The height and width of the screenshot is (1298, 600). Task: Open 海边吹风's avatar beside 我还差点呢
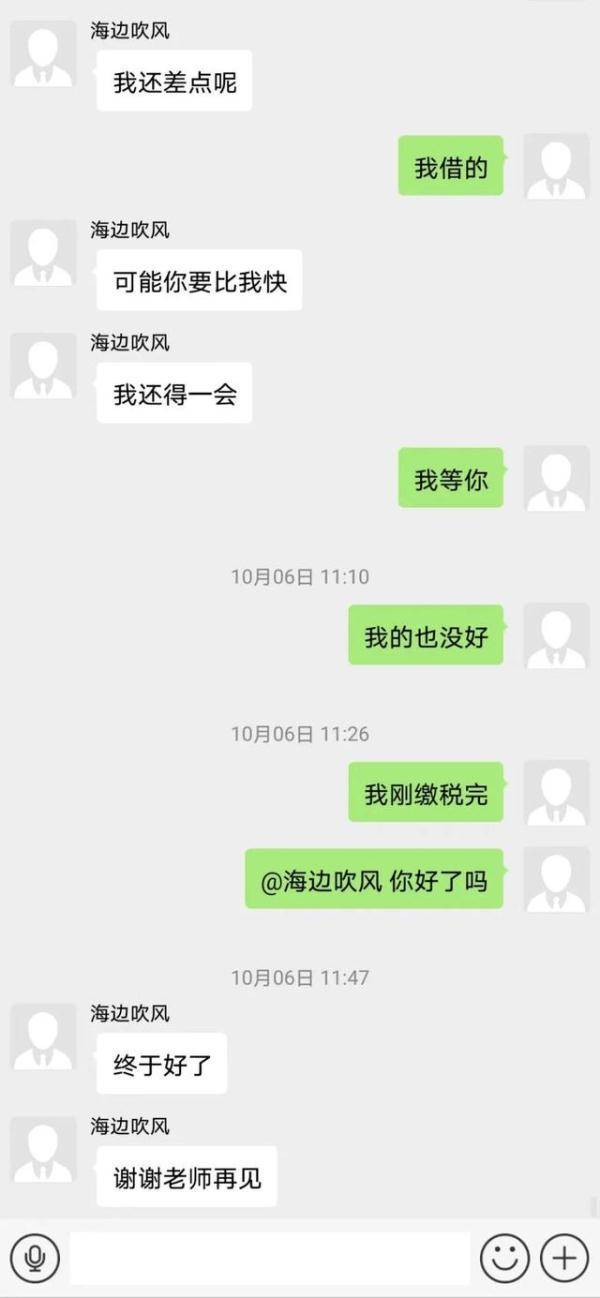[x=43, y=54]
